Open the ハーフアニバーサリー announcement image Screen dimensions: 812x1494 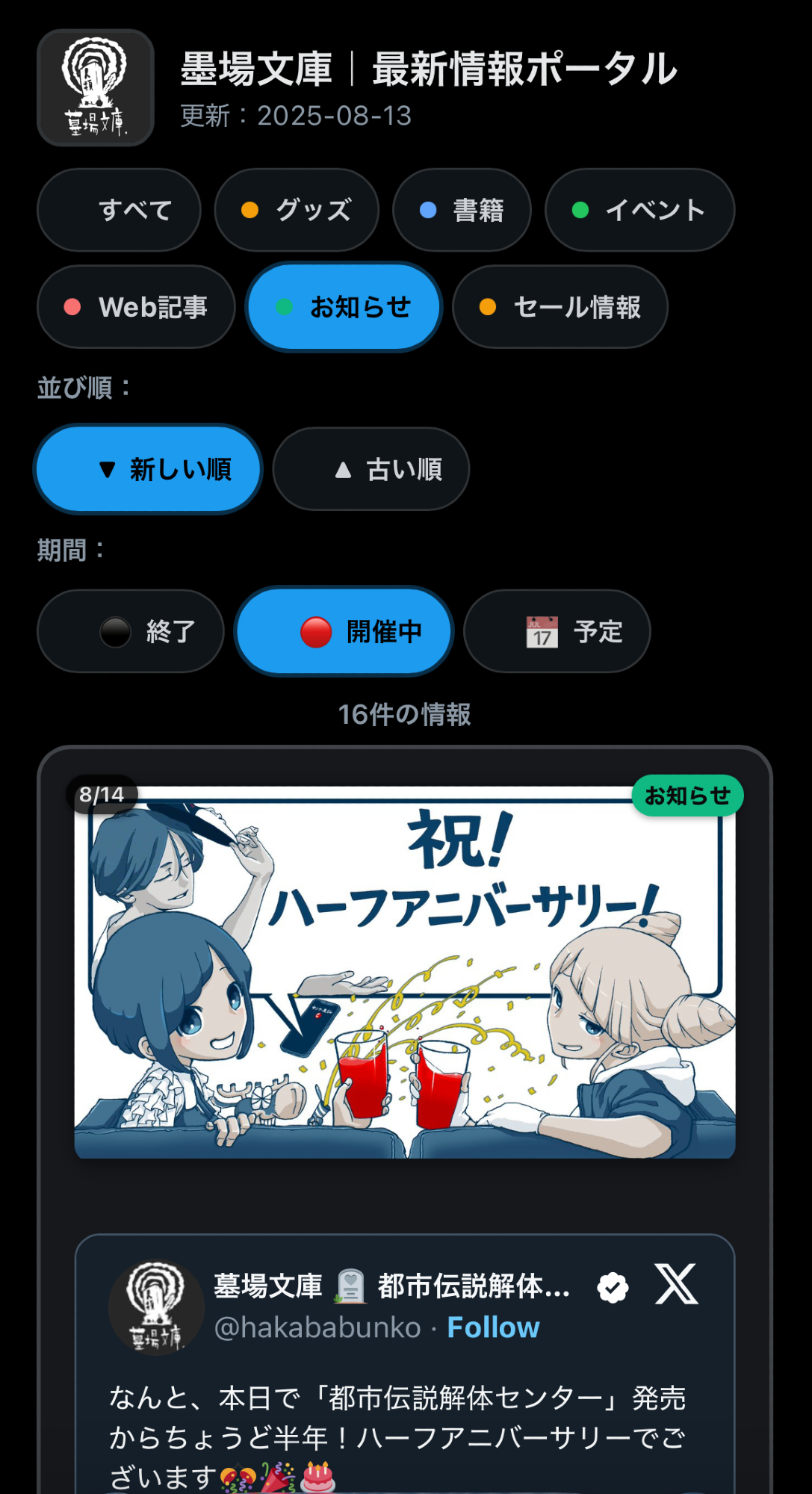[405, 973]
